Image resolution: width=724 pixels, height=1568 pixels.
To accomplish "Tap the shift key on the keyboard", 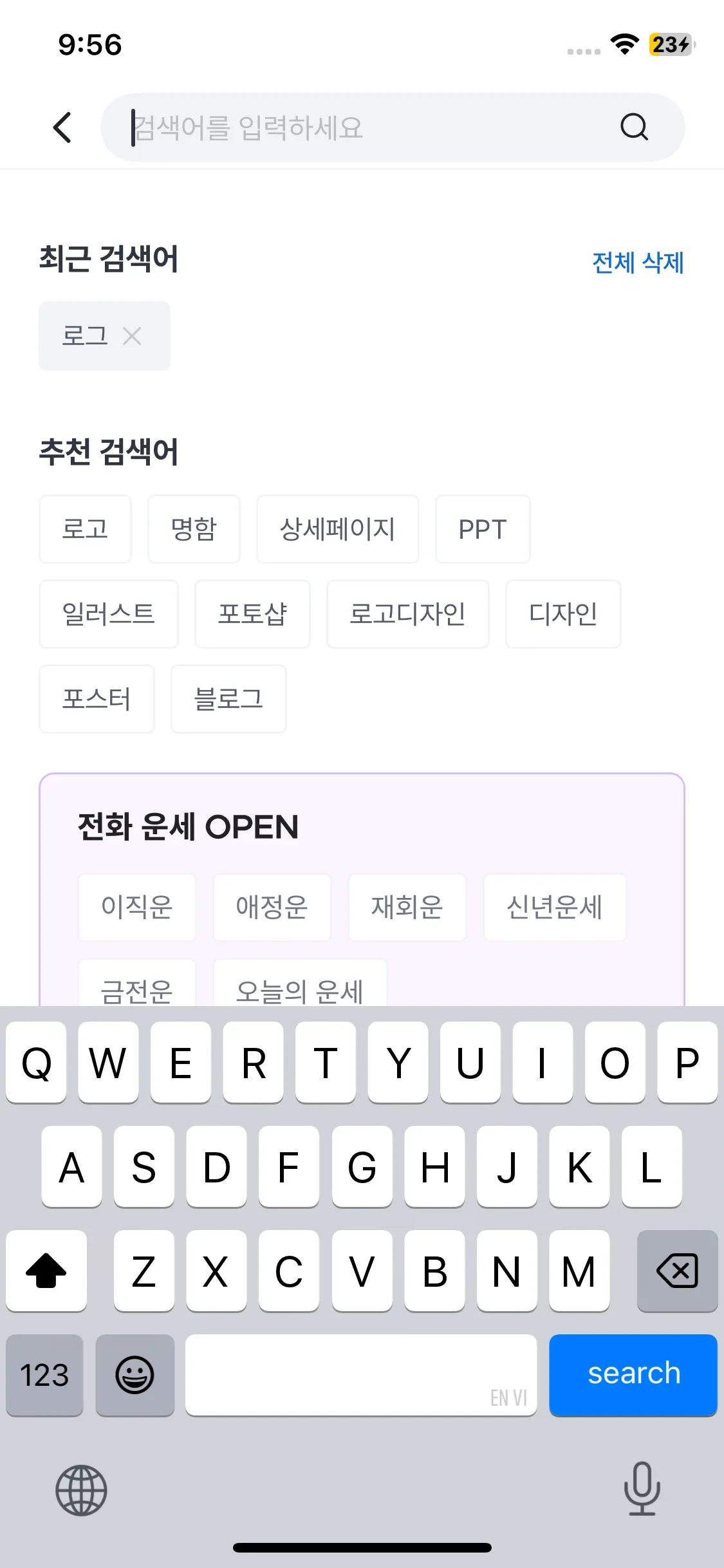I will coord(46,1271).
